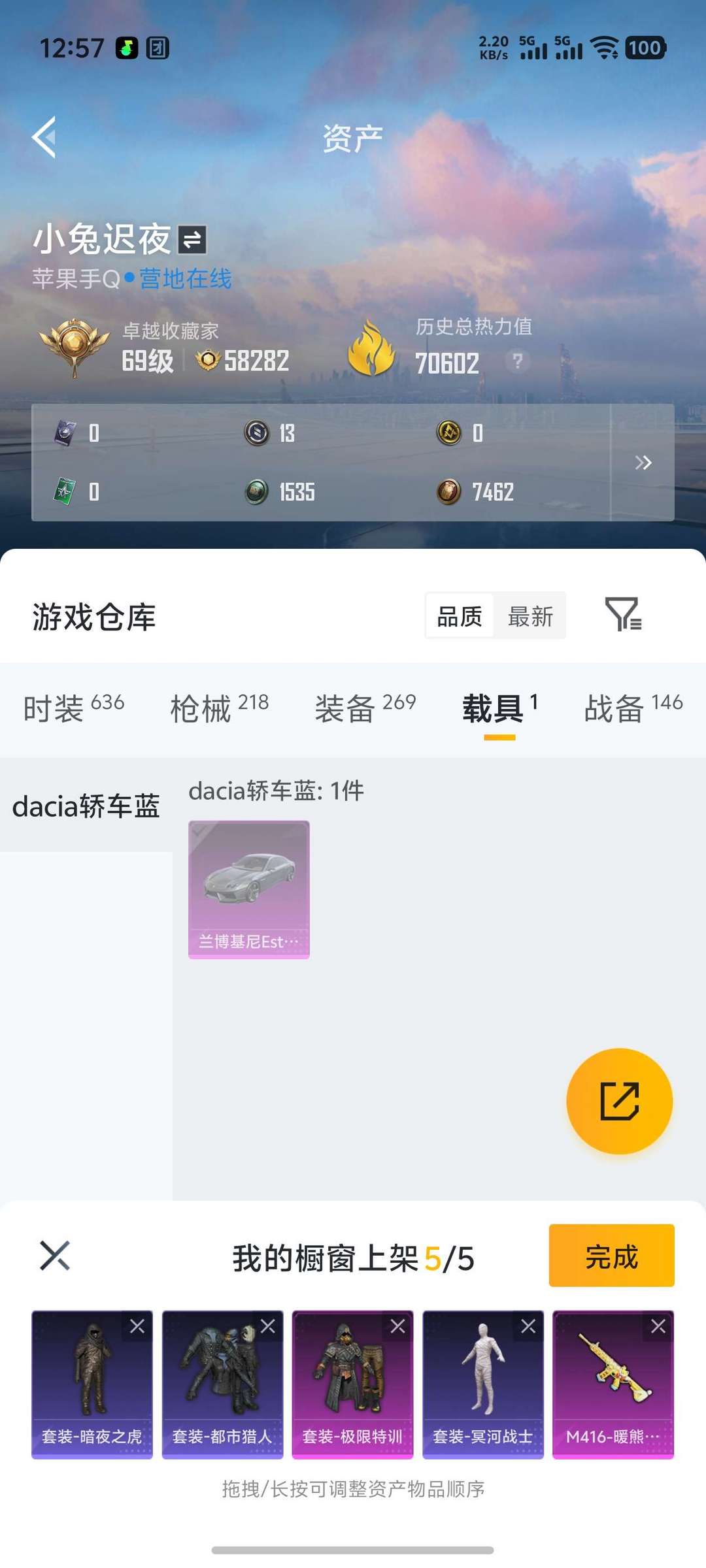
Task: Expand the currency panel with double arrow
Action: coord(643,463)
